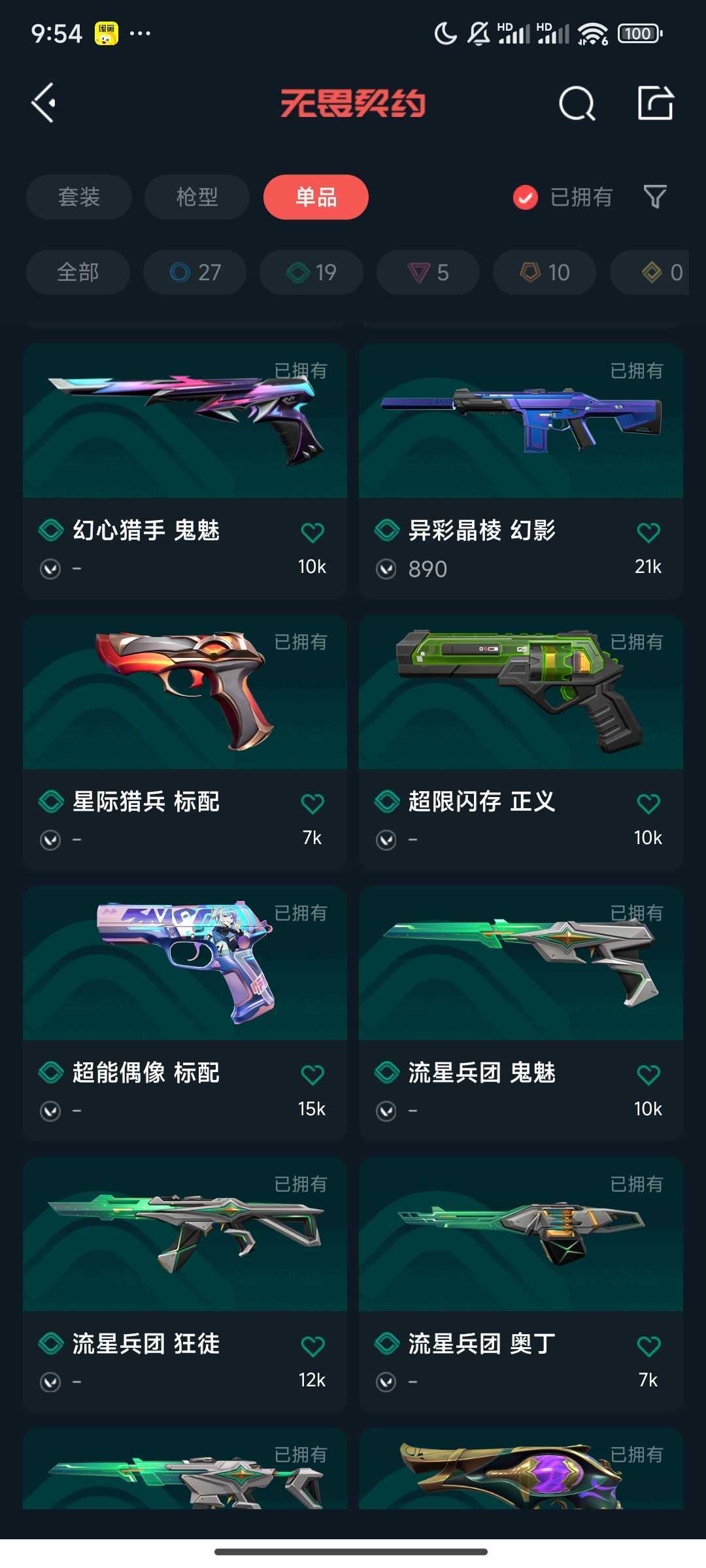The image size is (706, 1568).
Task: Uncheck the 已拥有 checkbox
Action: pos(526,197)
